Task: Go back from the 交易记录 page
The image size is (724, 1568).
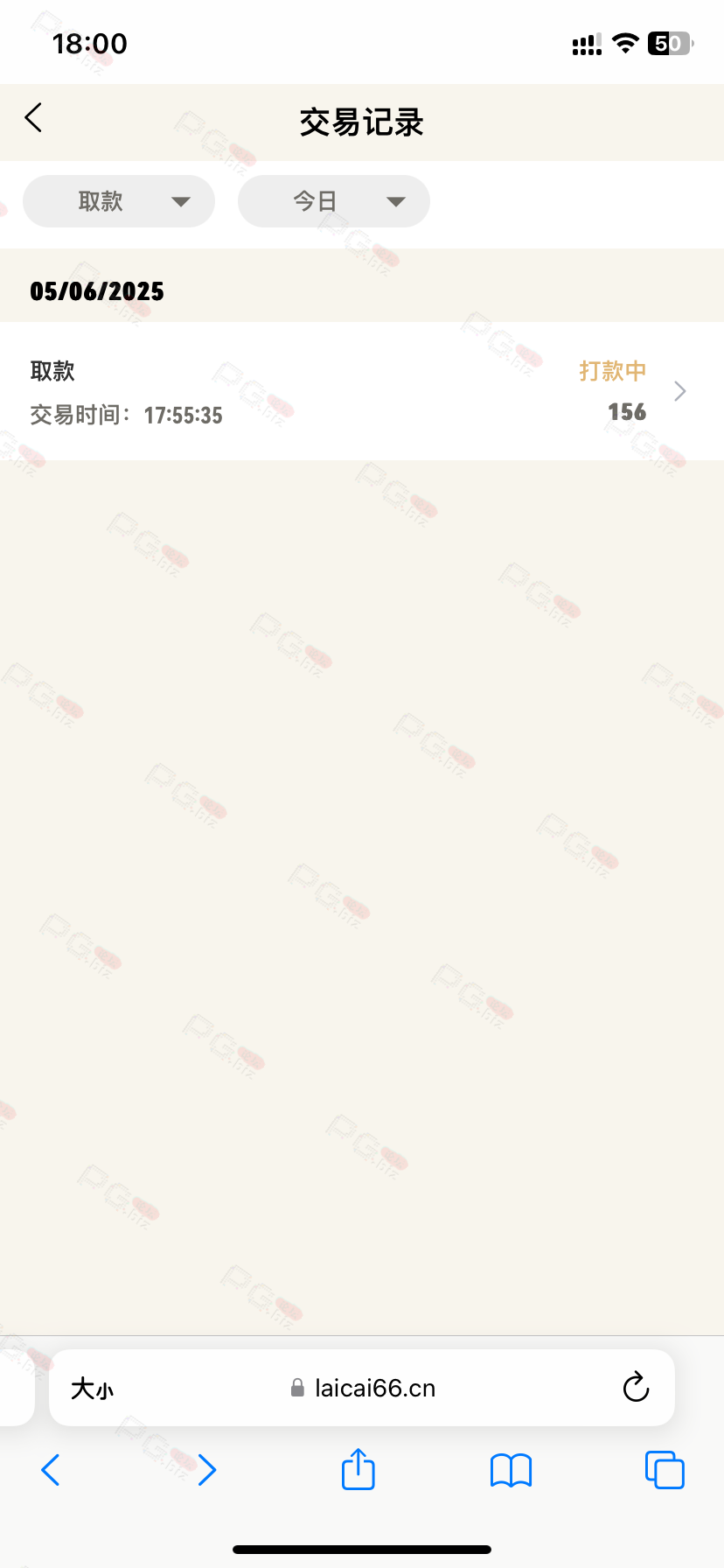Action: 34,117
